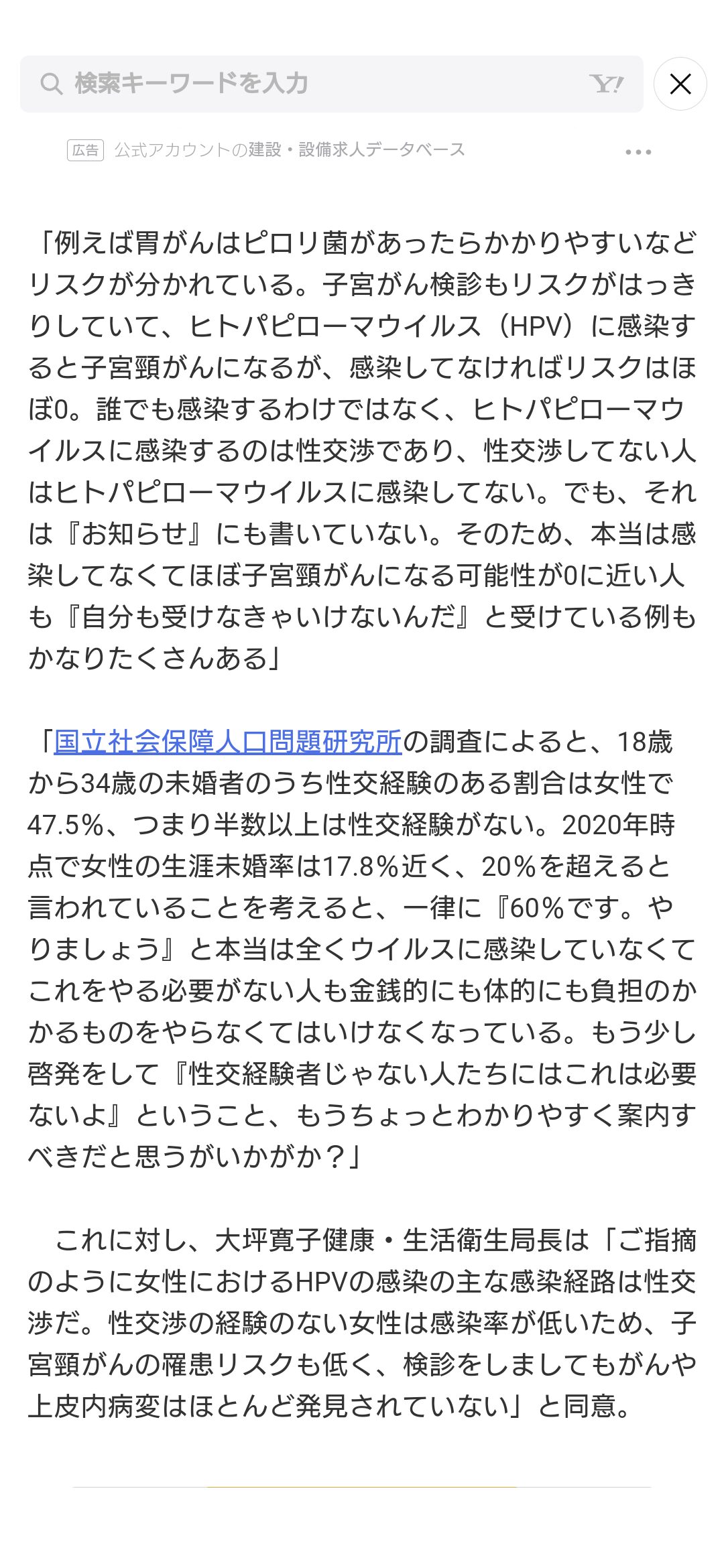This screenshot has height=1568, width=724.
Task: Open the 国立社会保障人口問題研究所 link
Action: 228,742
